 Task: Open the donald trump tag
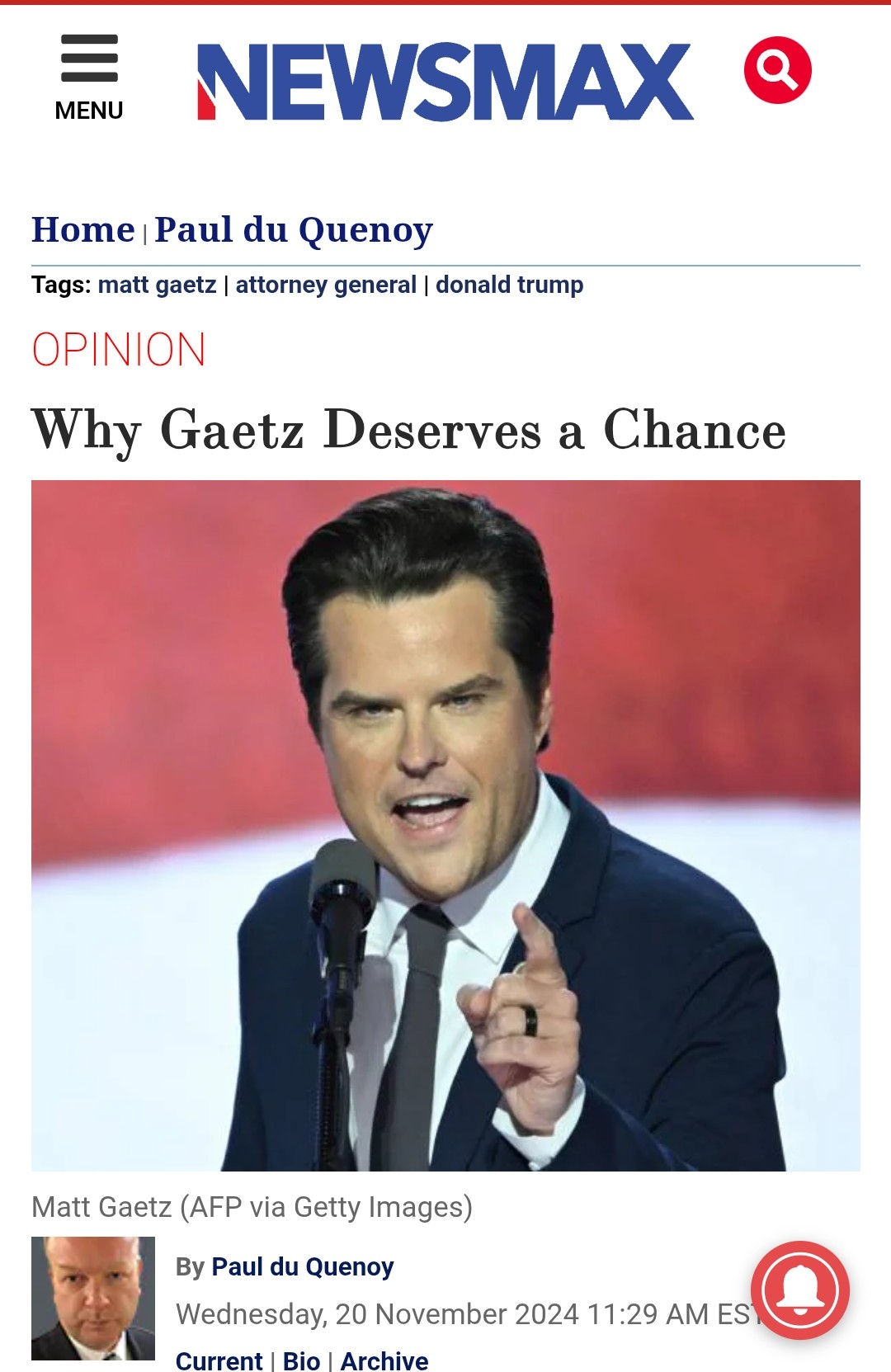(509, 285)
